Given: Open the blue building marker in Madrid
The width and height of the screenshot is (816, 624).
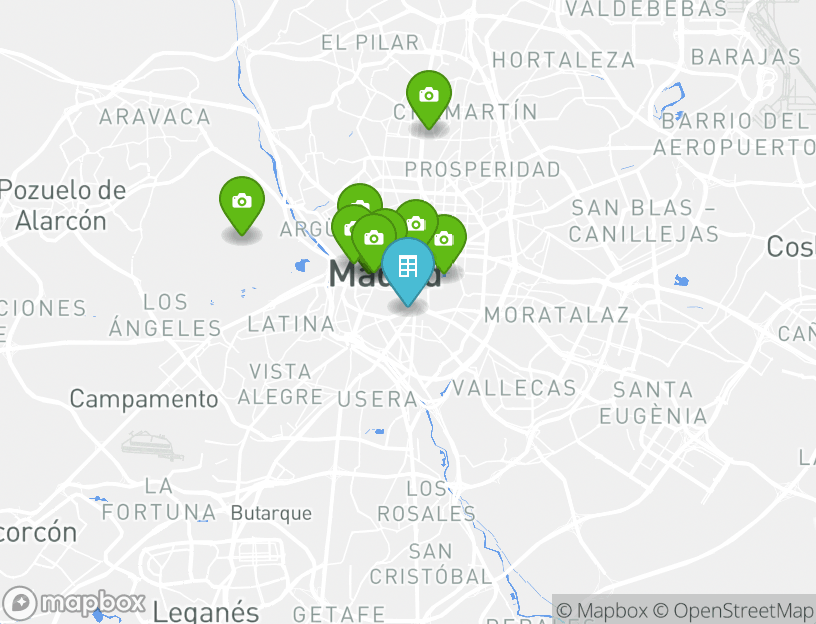Looking at the screenshot, I should tap(407, 267).
